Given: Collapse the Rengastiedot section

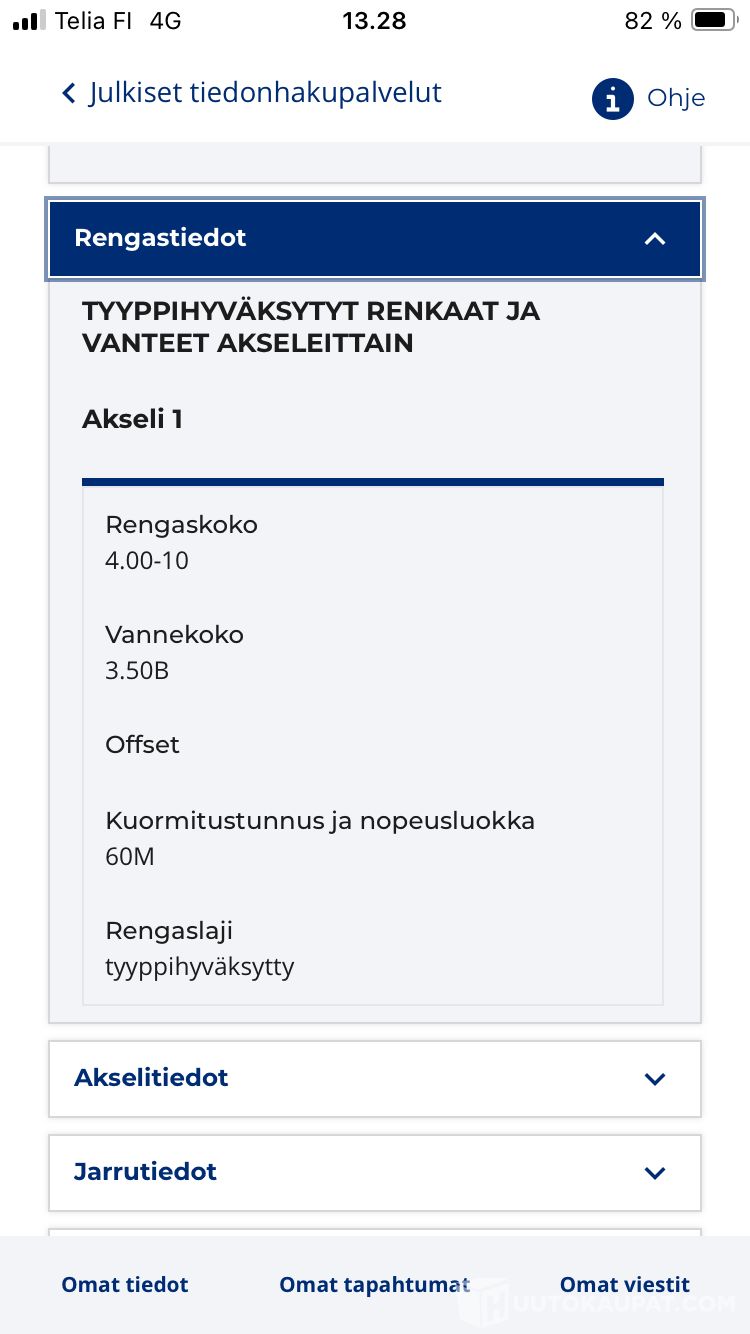Looking at the screenshot, I should pyautogui.click(x=375, y=238).
